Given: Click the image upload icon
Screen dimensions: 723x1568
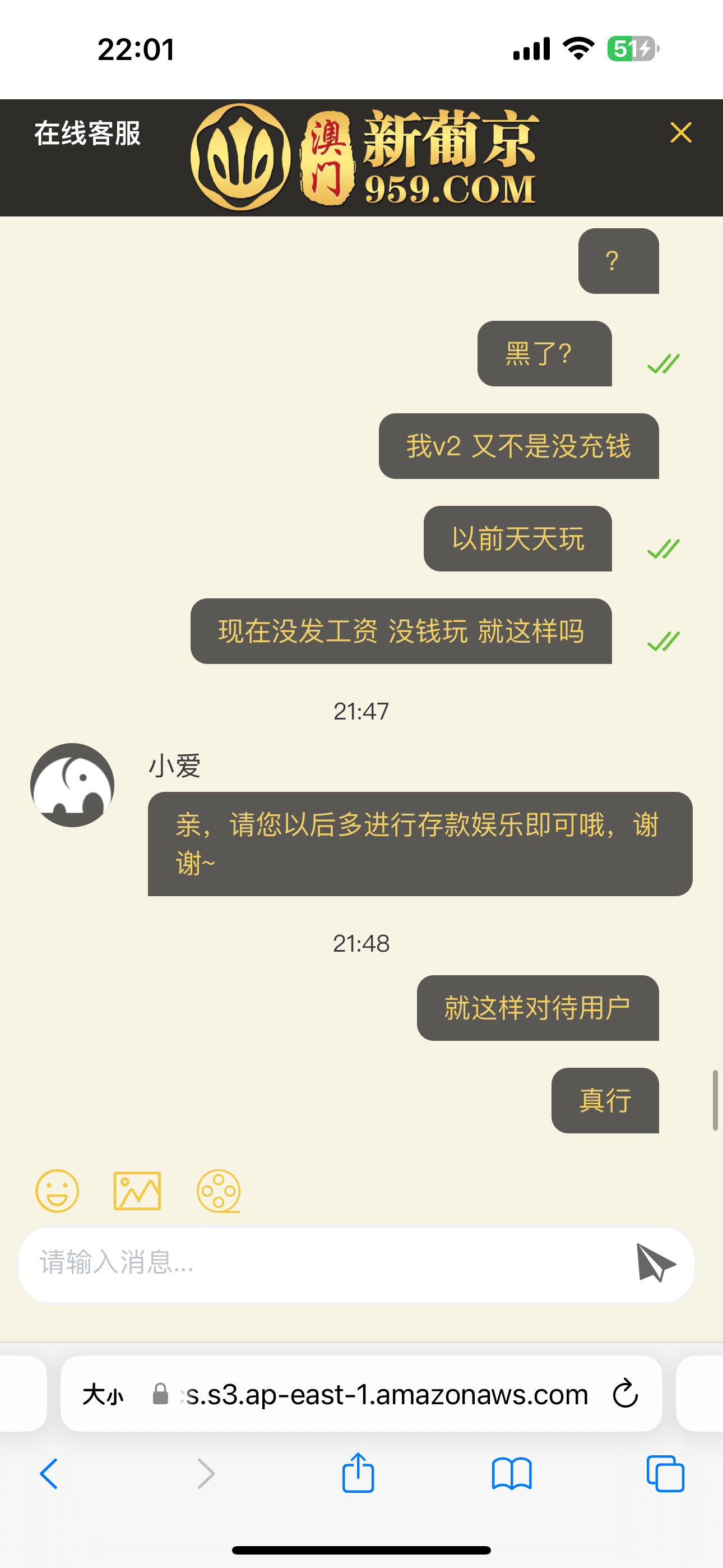Looking at the screenshot, I should pos(137,1191).
